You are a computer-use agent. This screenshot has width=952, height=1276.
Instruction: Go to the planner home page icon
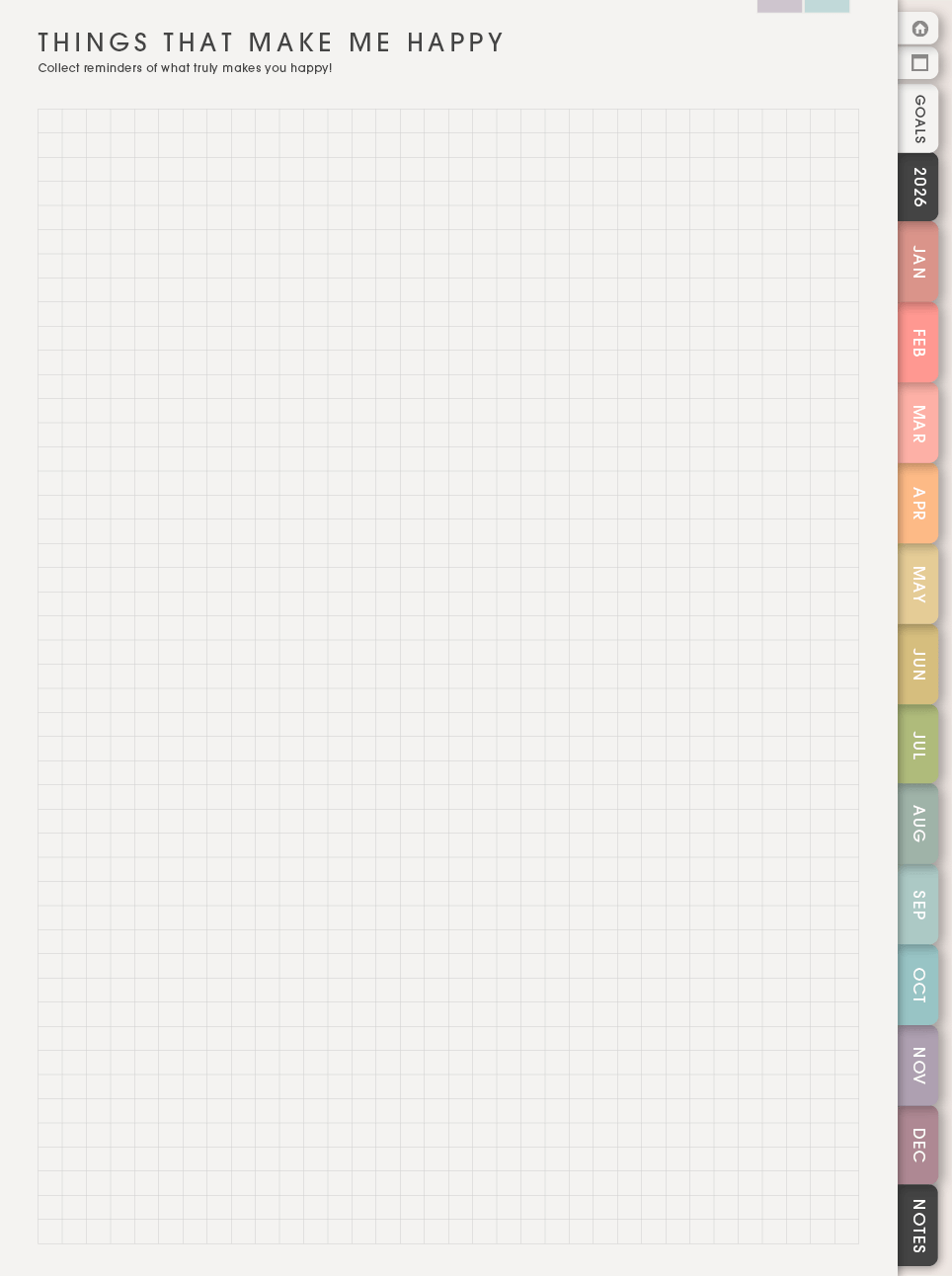pyautogui.click(x=919, y=28)
